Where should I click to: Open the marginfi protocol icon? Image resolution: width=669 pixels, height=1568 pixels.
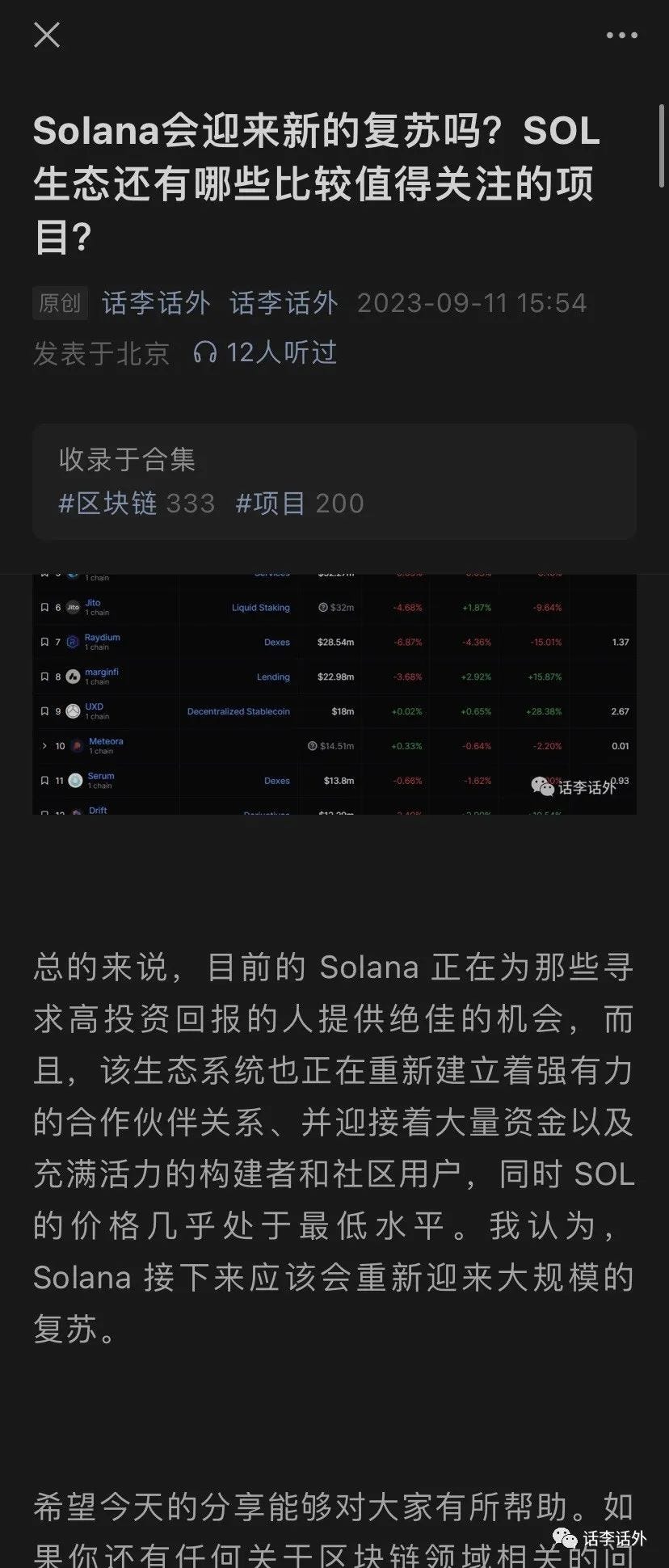tap(73, 677)
